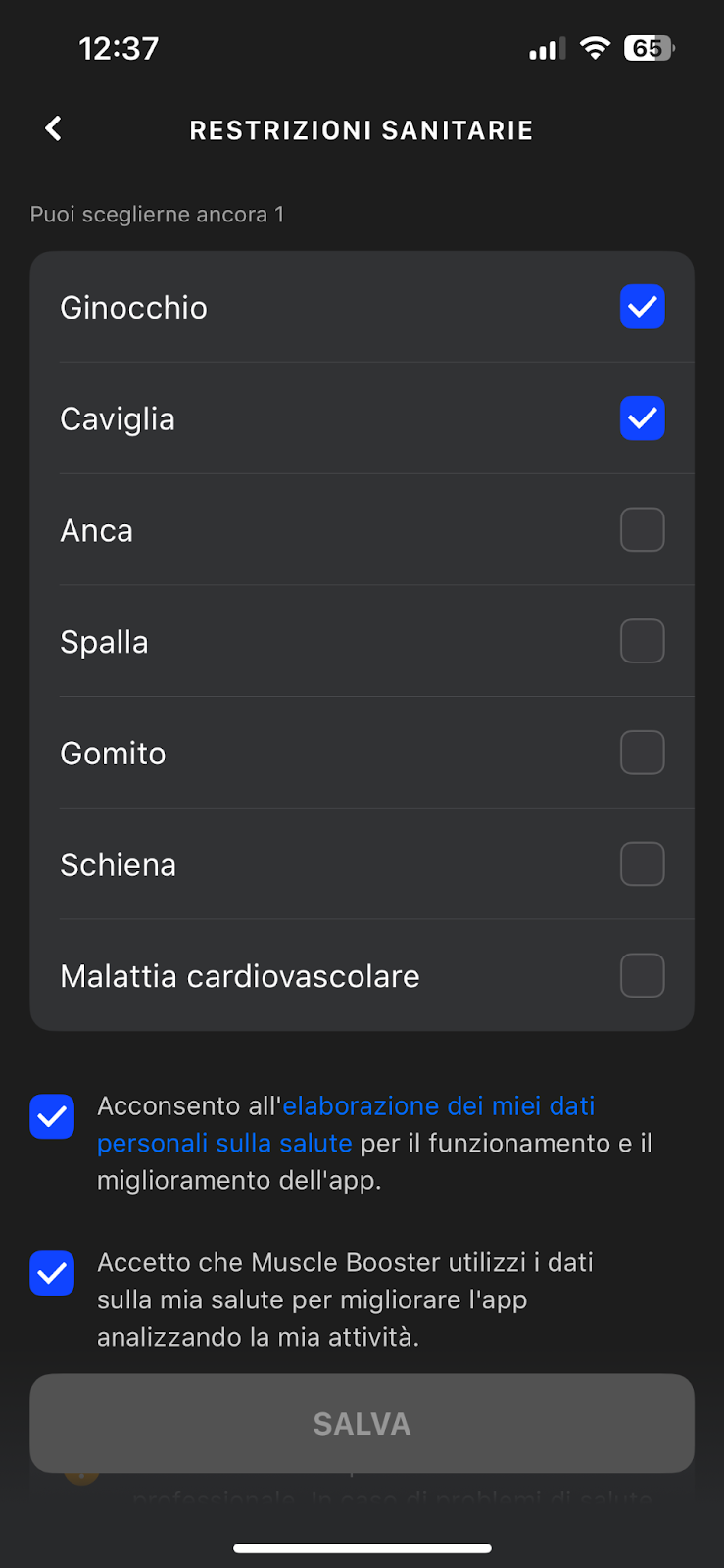Screen dimensions: 724x1568
Task: Go back using the top-left arrow
Action: coord(54,128)
